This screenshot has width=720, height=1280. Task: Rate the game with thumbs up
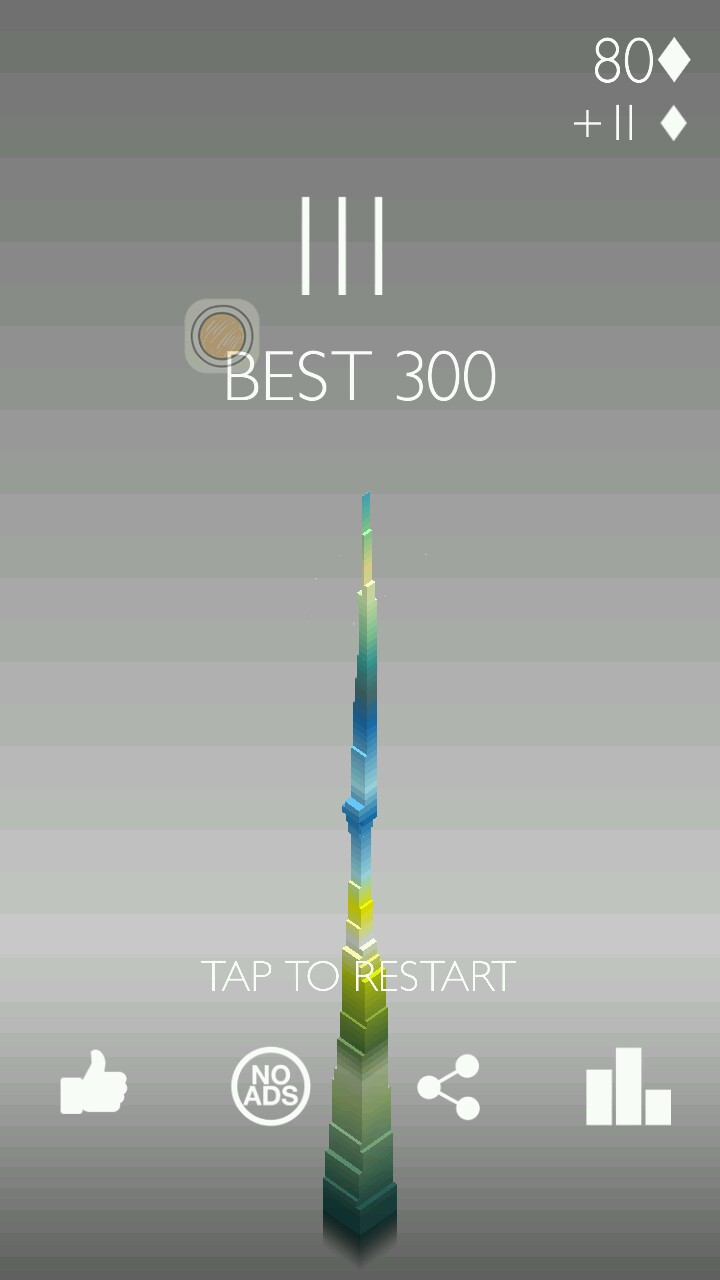(x=94, y=1084)
